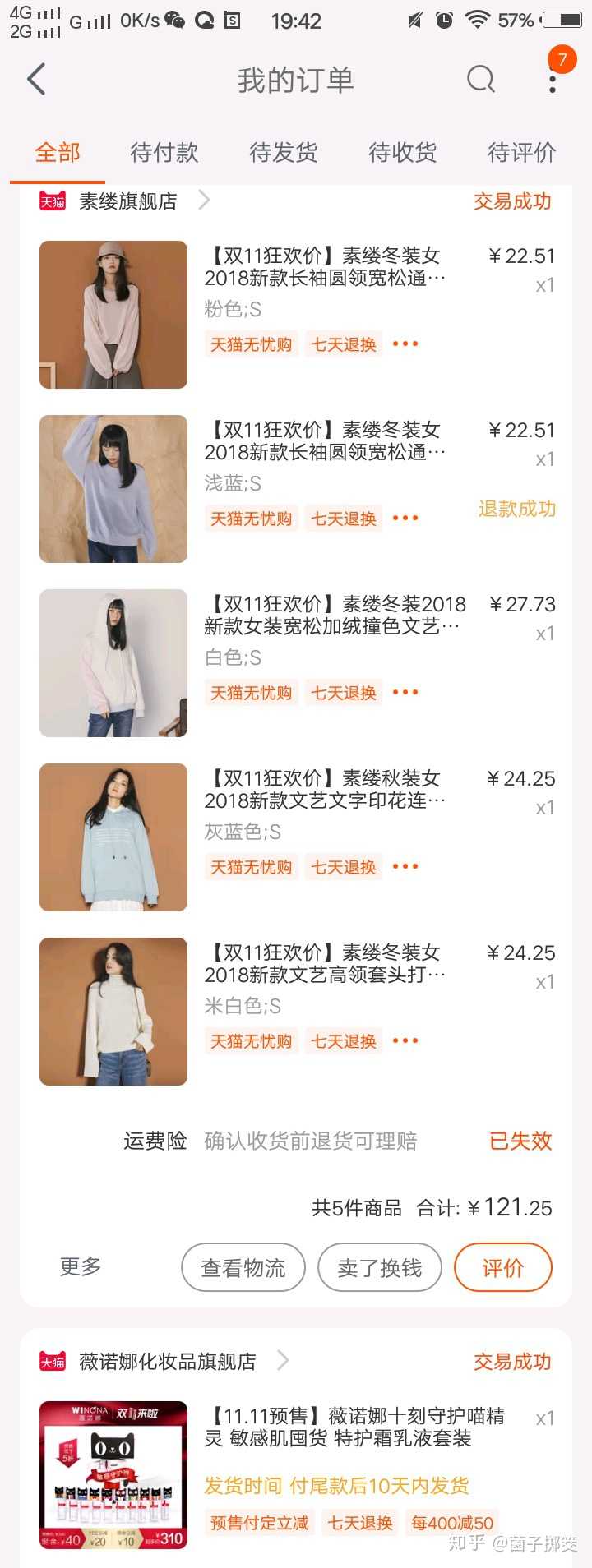This screenshot has height=1568, width=592.
Task: Open order search
Action: click(481, 80)
